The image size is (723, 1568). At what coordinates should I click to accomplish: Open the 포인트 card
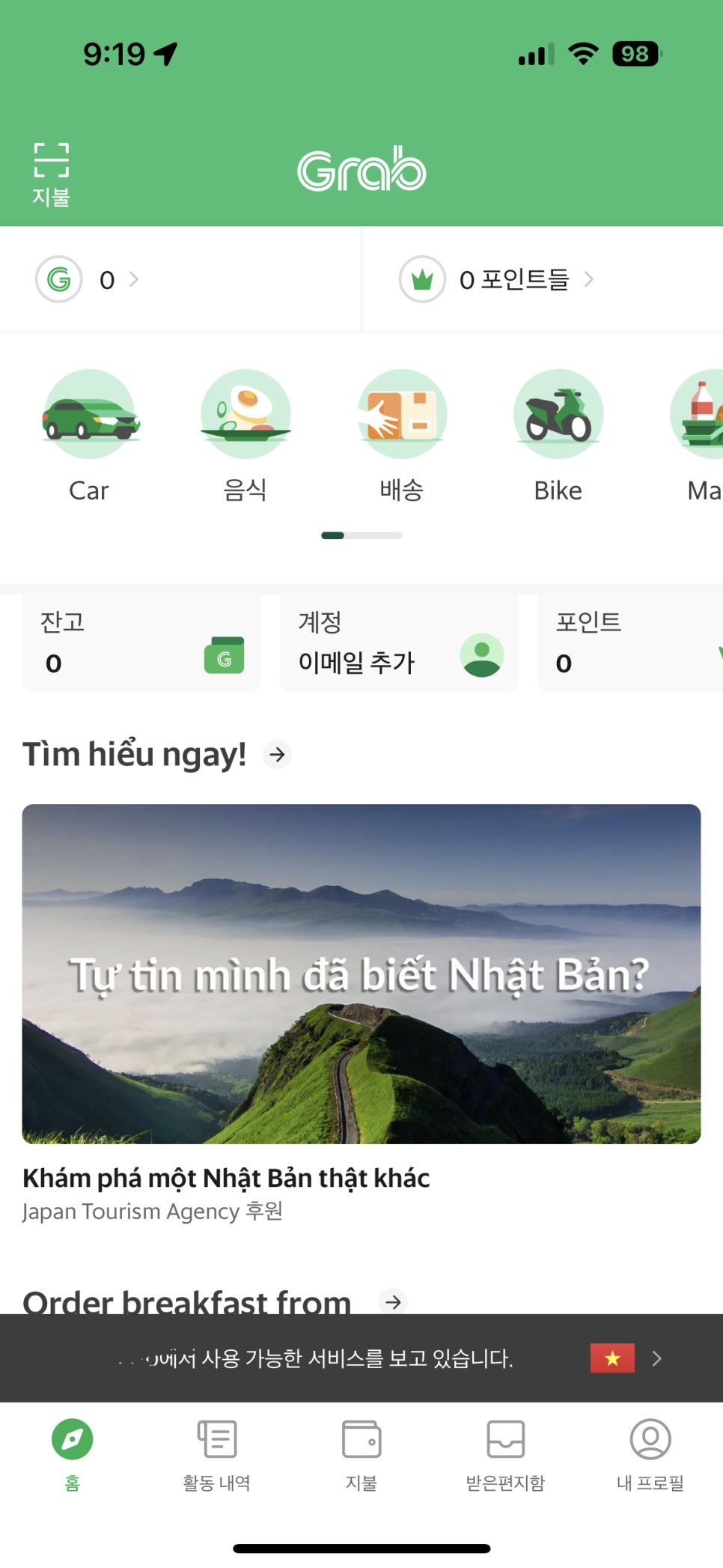coord(629,642)
